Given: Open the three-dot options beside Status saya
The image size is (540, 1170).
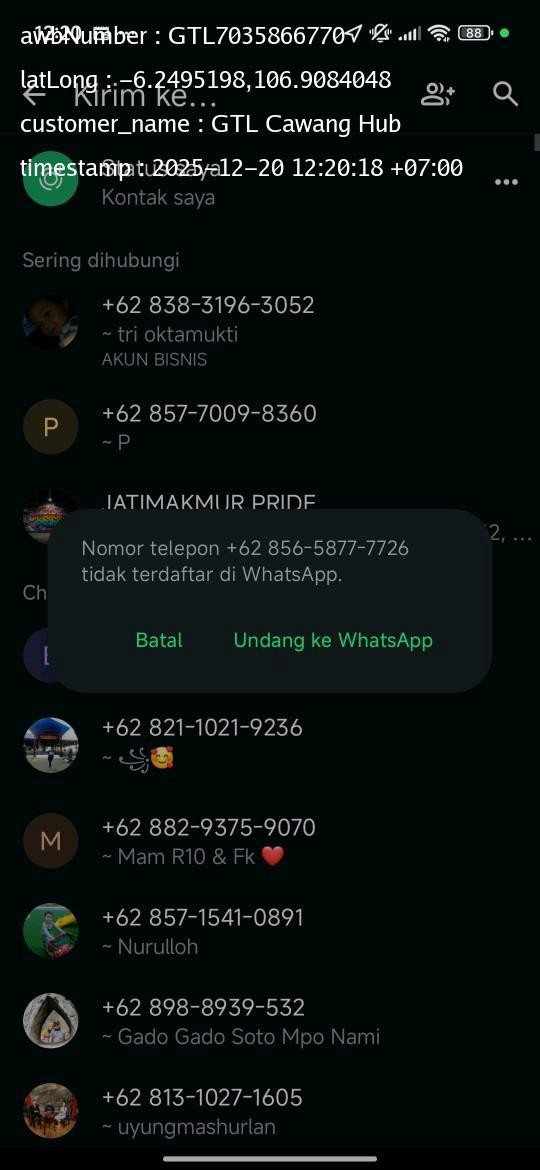Looking at the screenshot, I should pyautogui.click(x=506, y=182).
